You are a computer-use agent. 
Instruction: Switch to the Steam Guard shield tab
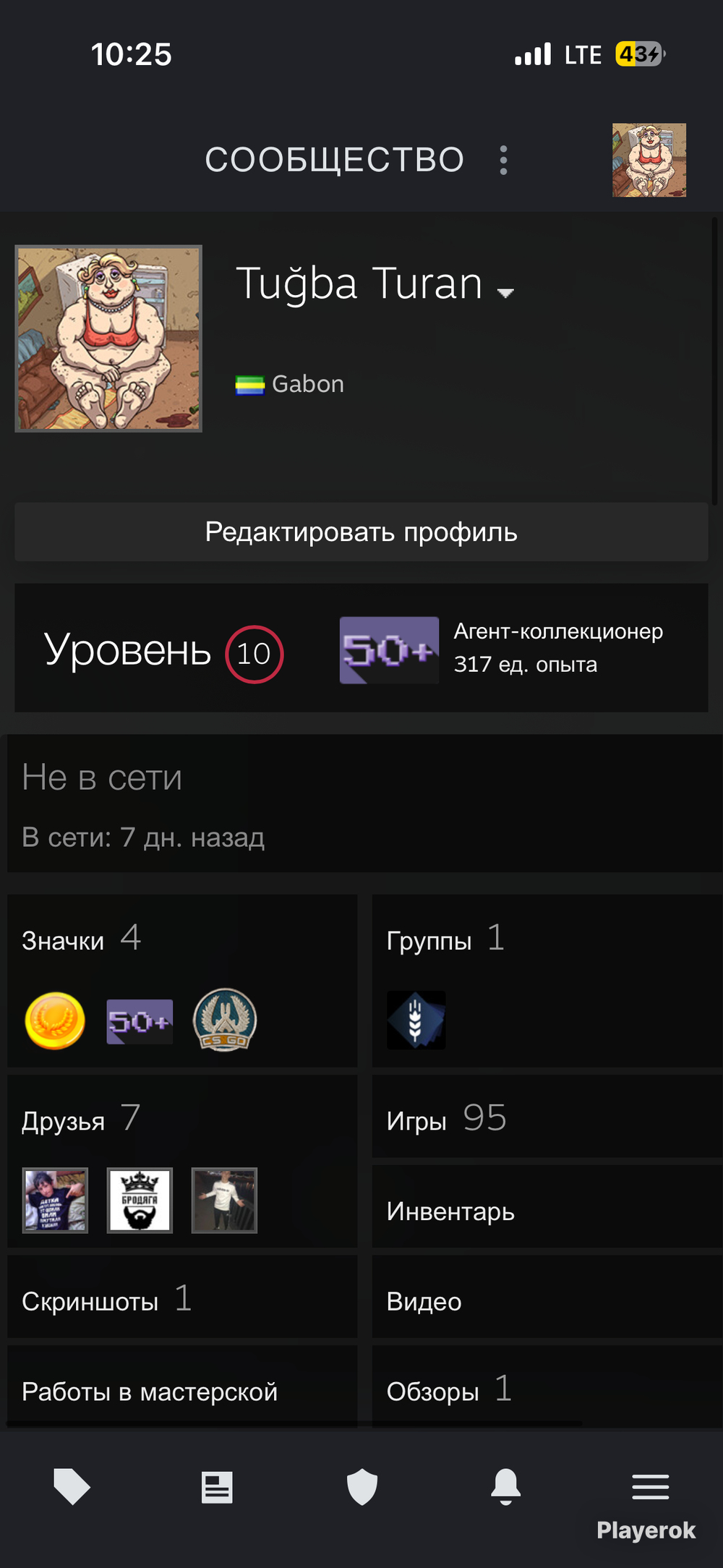point(362,1487)
